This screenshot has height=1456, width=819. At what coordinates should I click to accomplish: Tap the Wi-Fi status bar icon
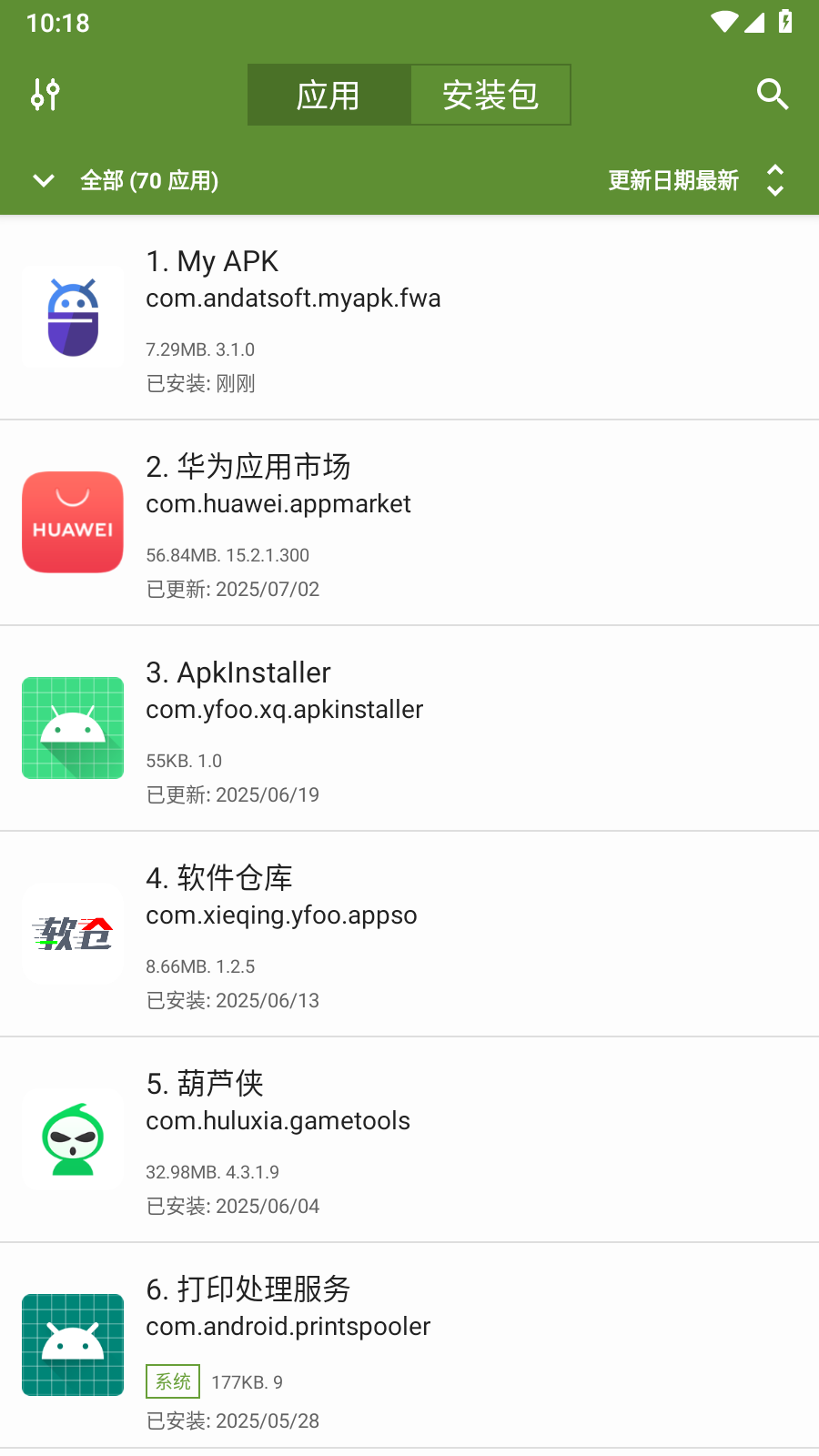pos(723,22)
